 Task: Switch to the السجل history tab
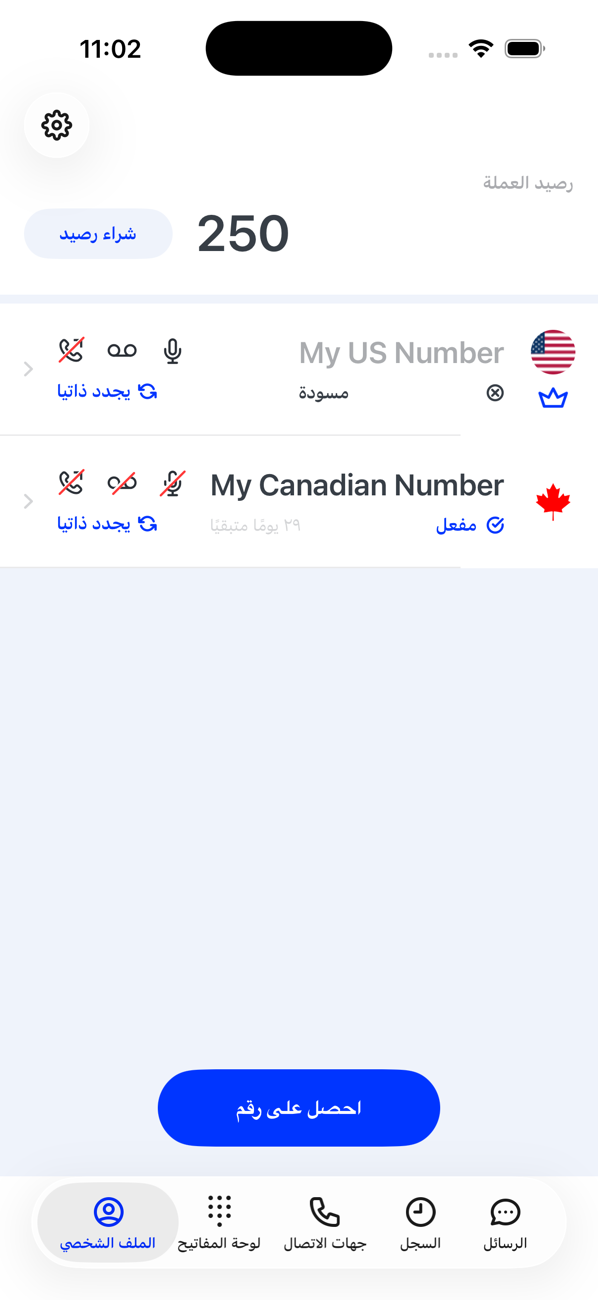pos(421,1223)
